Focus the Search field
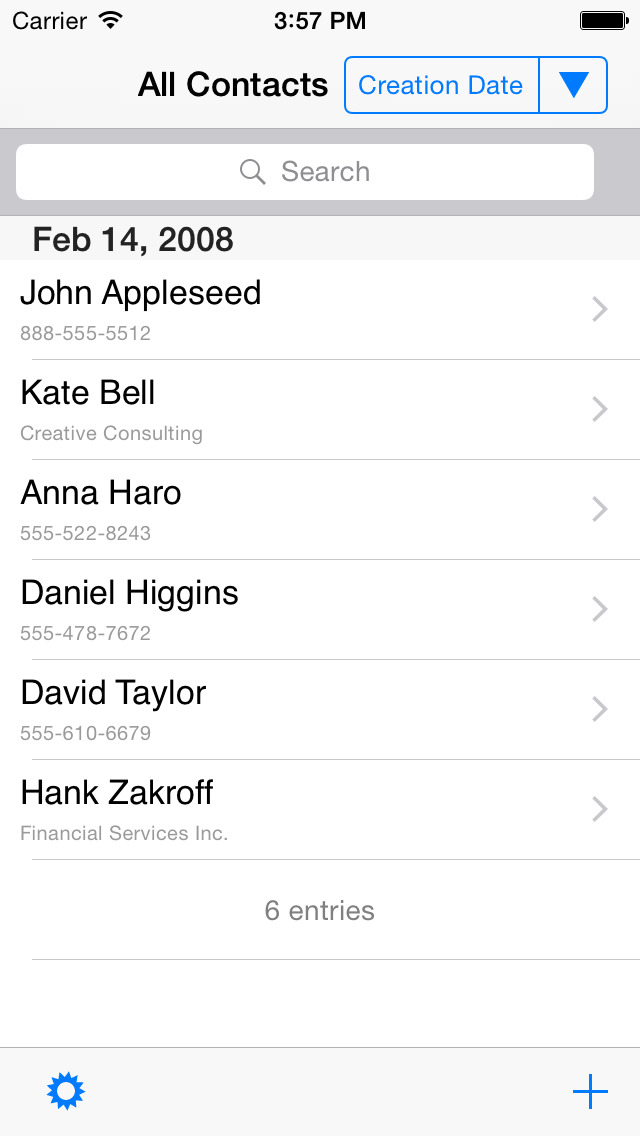 point(305,172)
